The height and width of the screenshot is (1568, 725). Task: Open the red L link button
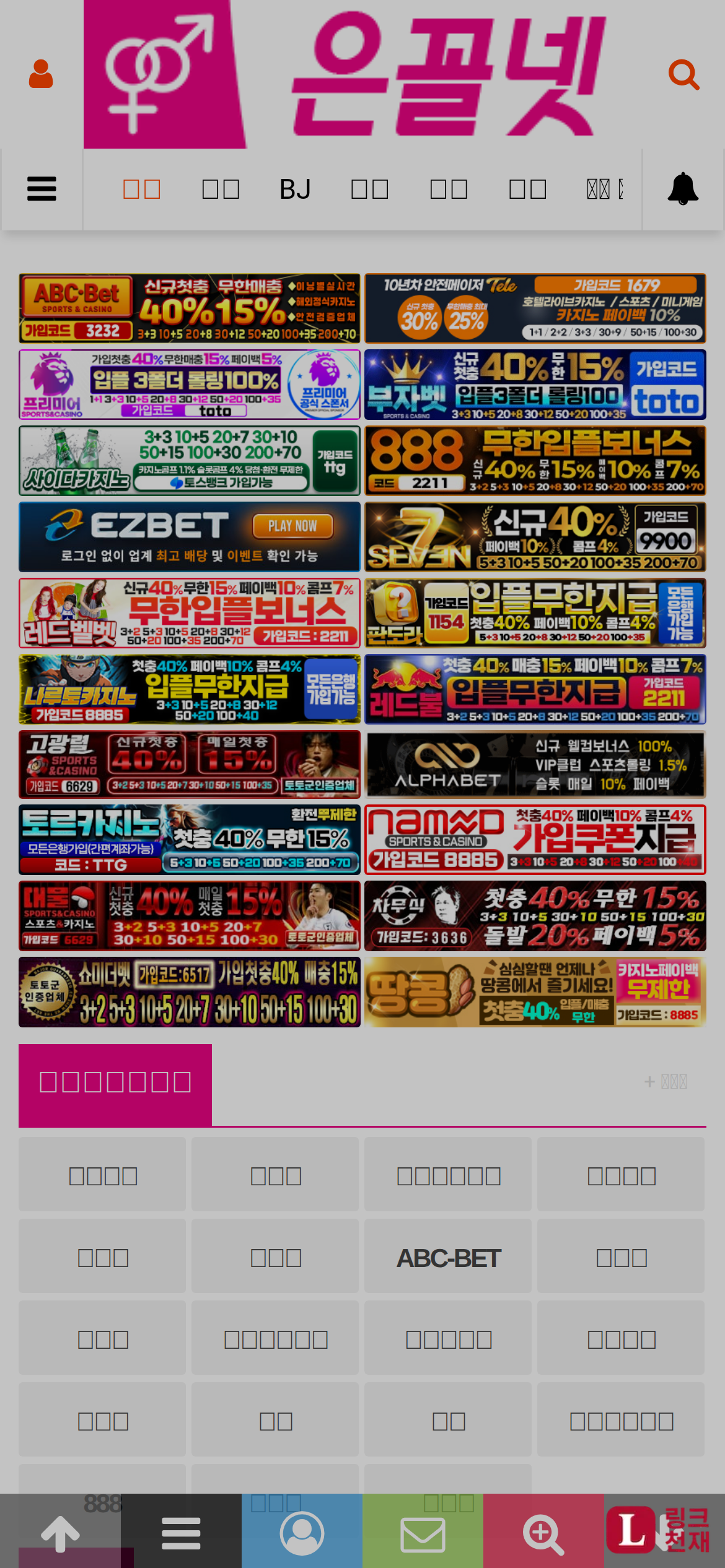click(632, 1530)
